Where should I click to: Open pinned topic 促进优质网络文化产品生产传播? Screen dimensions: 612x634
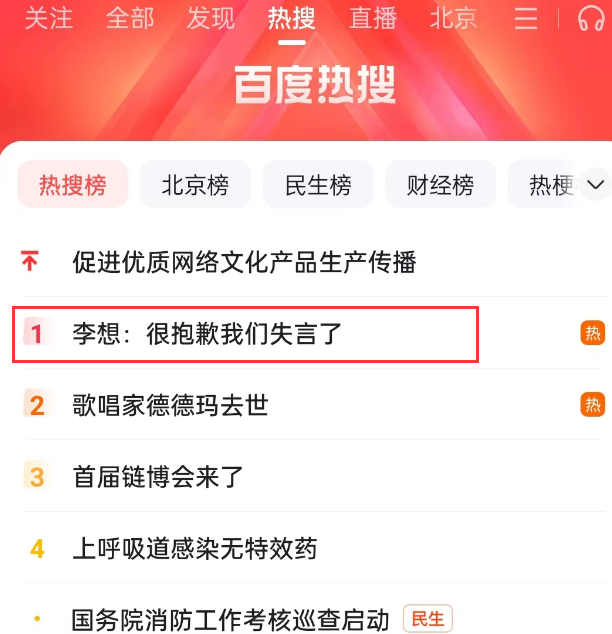pyautogui.click(x=244, y=263)
